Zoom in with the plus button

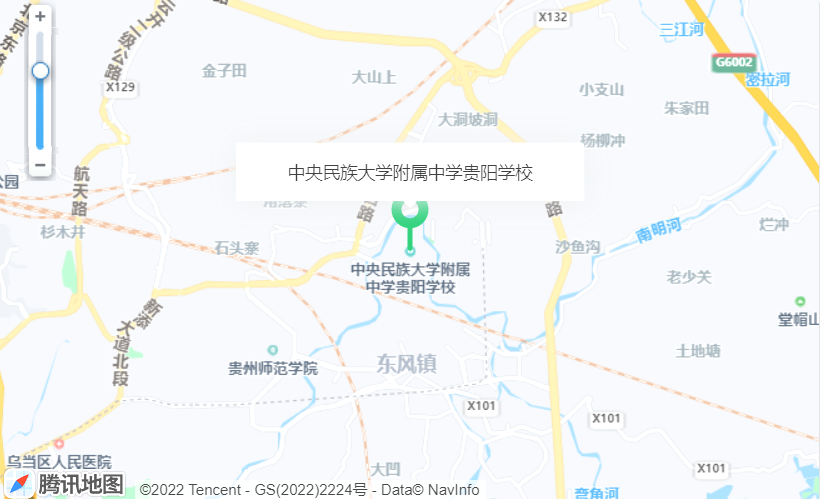40,17
